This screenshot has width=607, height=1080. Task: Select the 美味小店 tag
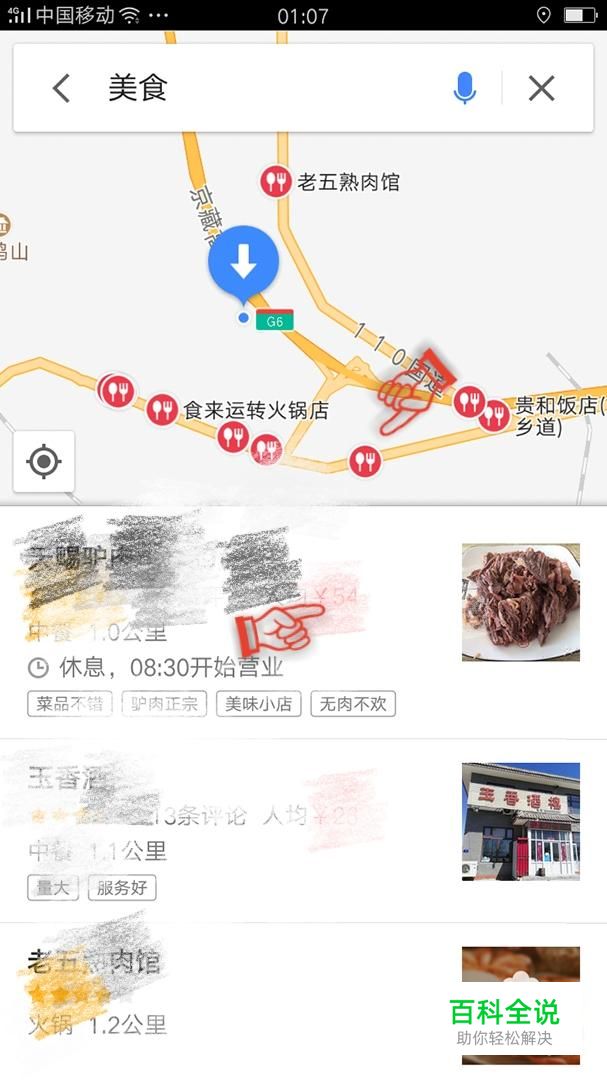click(x=258, y=704)
